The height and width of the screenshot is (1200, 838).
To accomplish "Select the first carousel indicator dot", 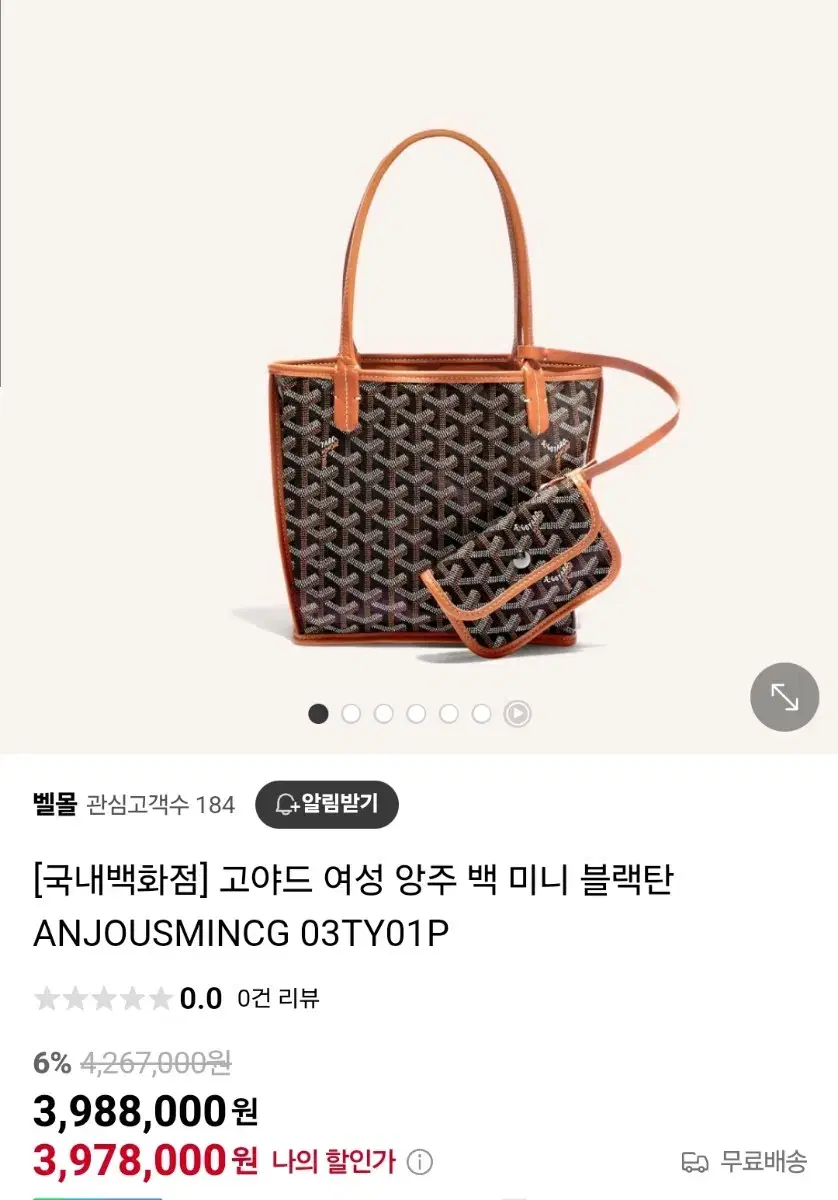I will [x=318, y=715].
